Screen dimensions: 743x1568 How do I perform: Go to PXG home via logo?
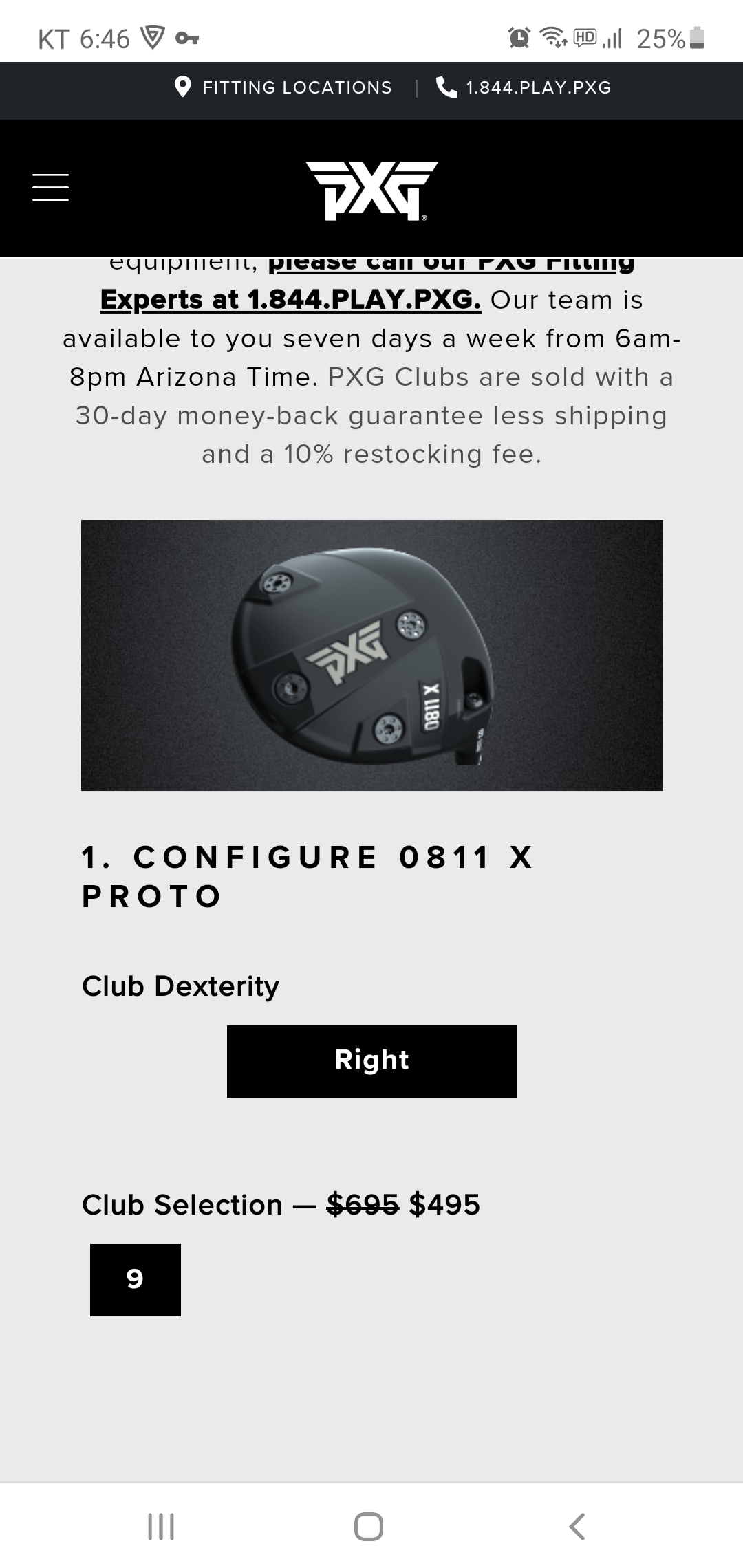pos(371,190)
